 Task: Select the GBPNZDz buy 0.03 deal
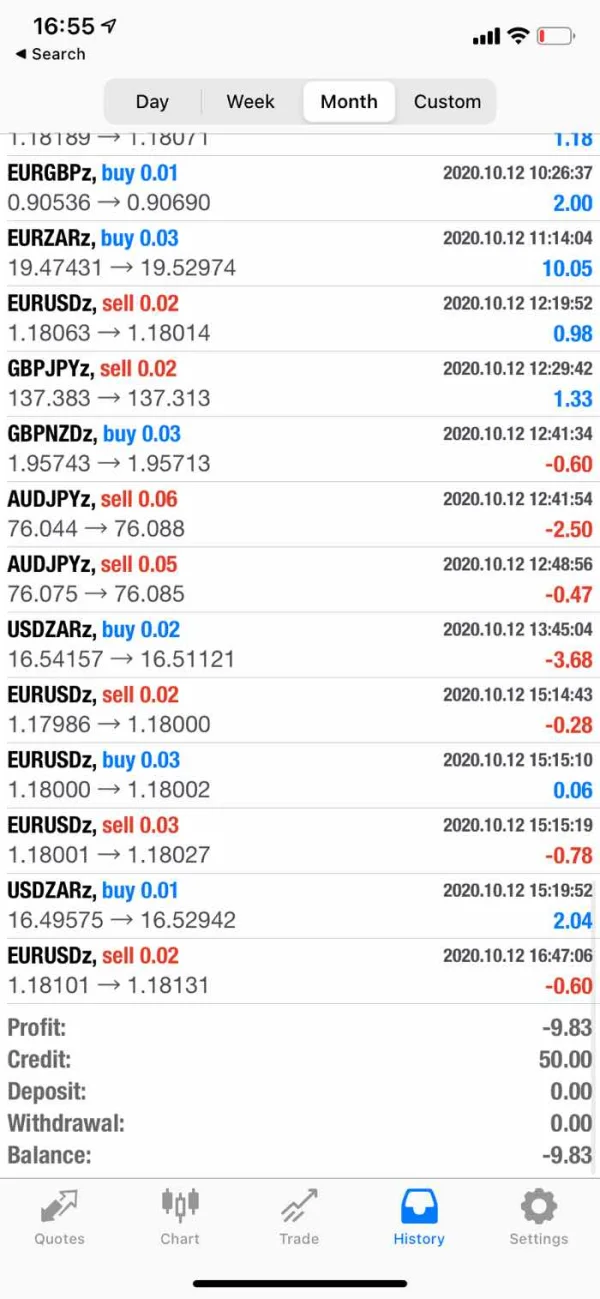[x=300, y=449]
